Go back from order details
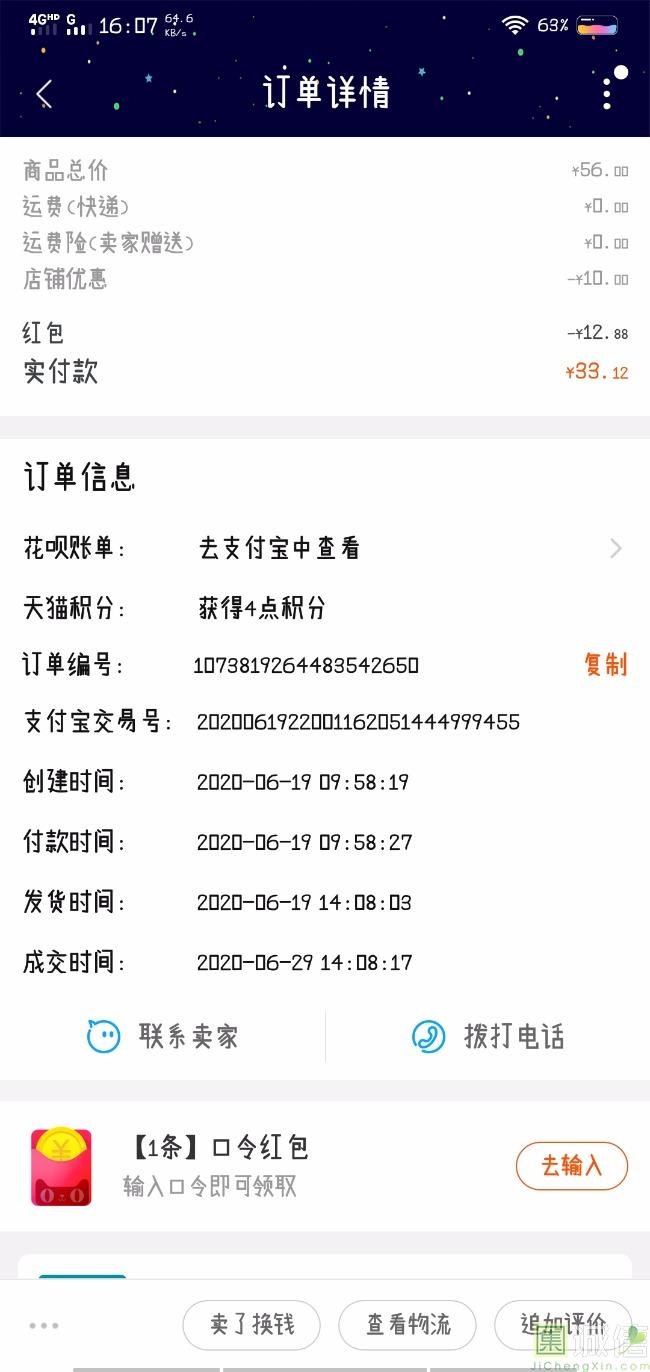The width and height of the screenshot is (650, 1372). click(x=44, y=93)
